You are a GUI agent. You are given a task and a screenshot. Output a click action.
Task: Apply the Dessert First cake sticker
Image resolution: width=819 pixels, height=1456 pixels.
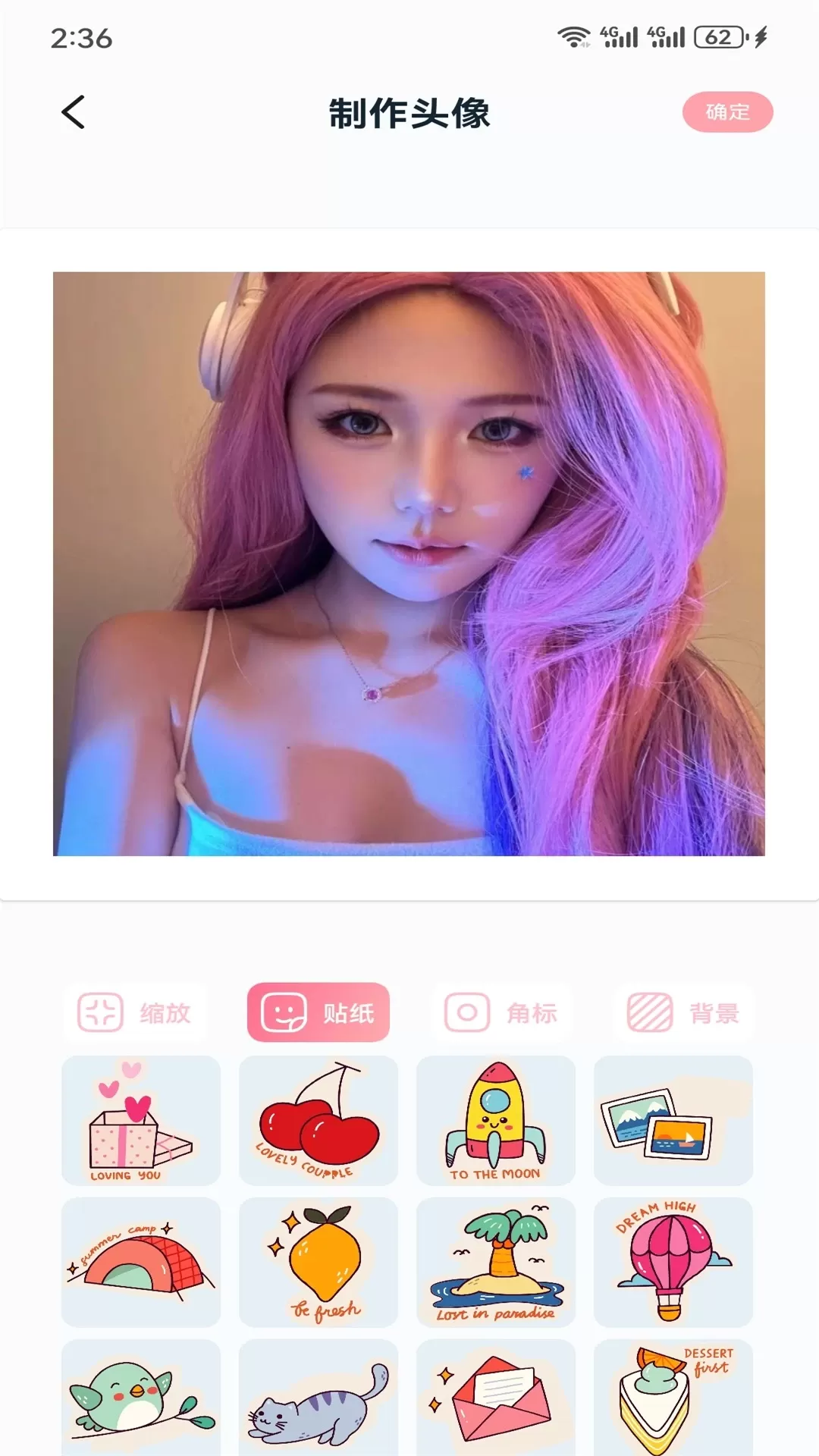tap(673, 1398)
